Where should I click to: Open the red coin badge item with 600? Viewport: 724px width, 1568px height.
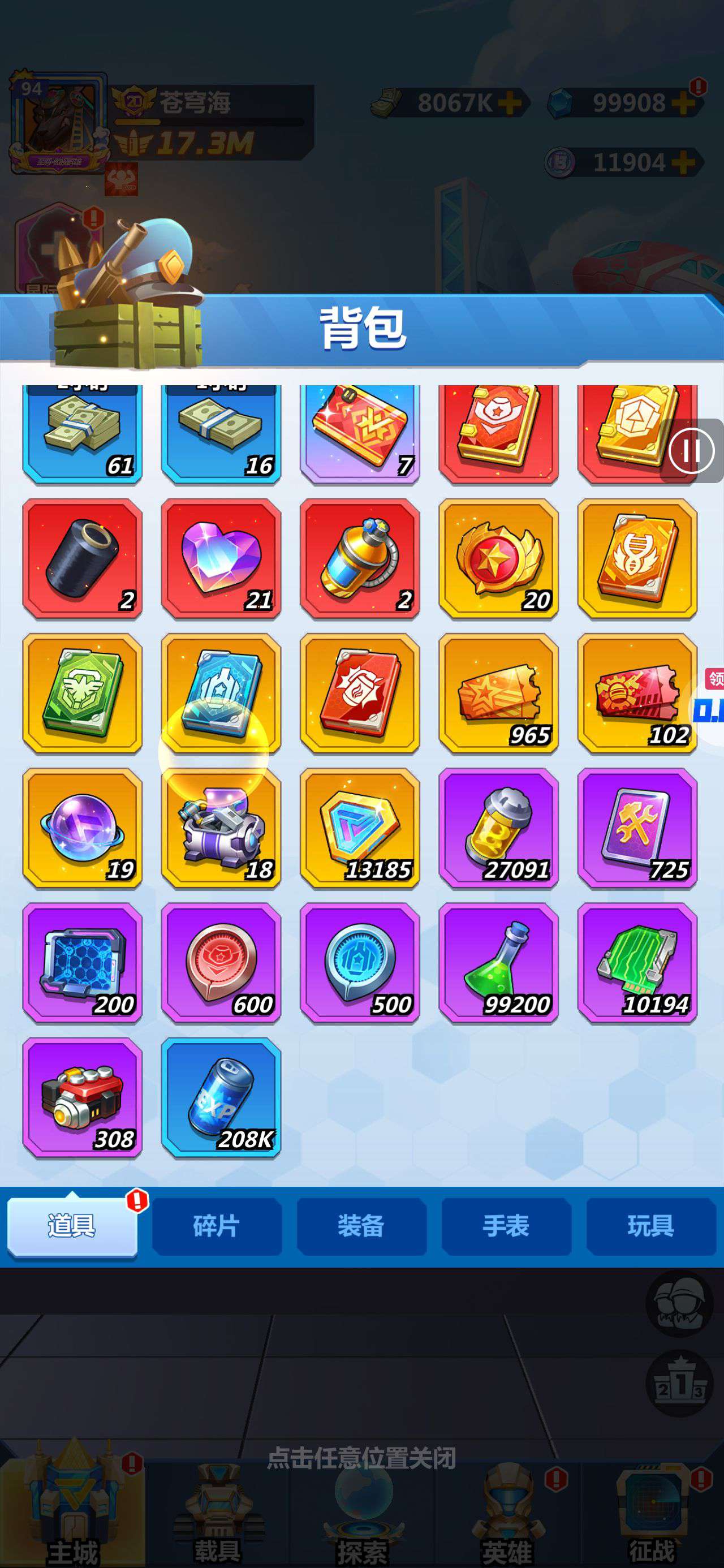221,962
